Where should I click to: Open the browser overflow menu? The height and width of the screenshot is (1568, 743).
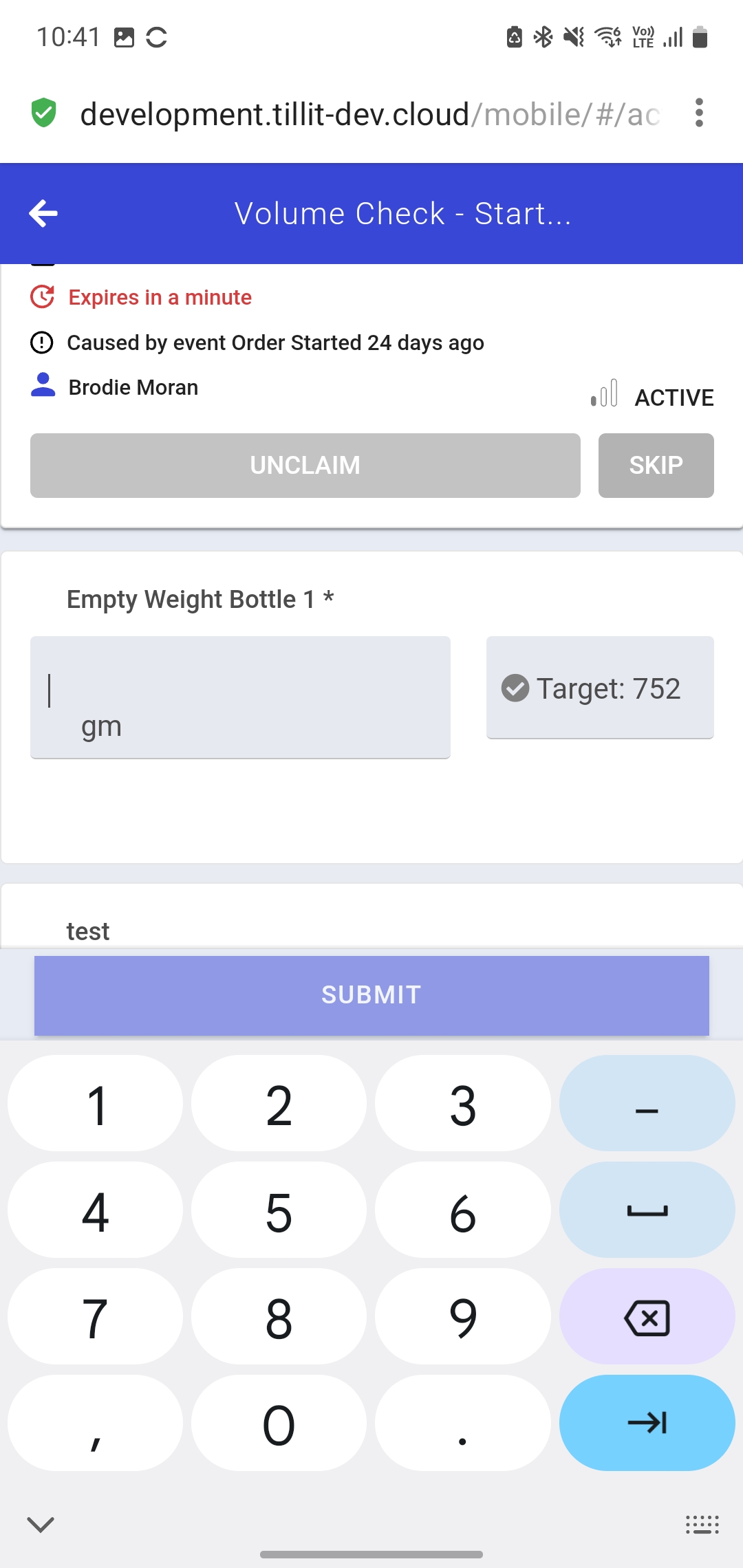click(699, 113)
